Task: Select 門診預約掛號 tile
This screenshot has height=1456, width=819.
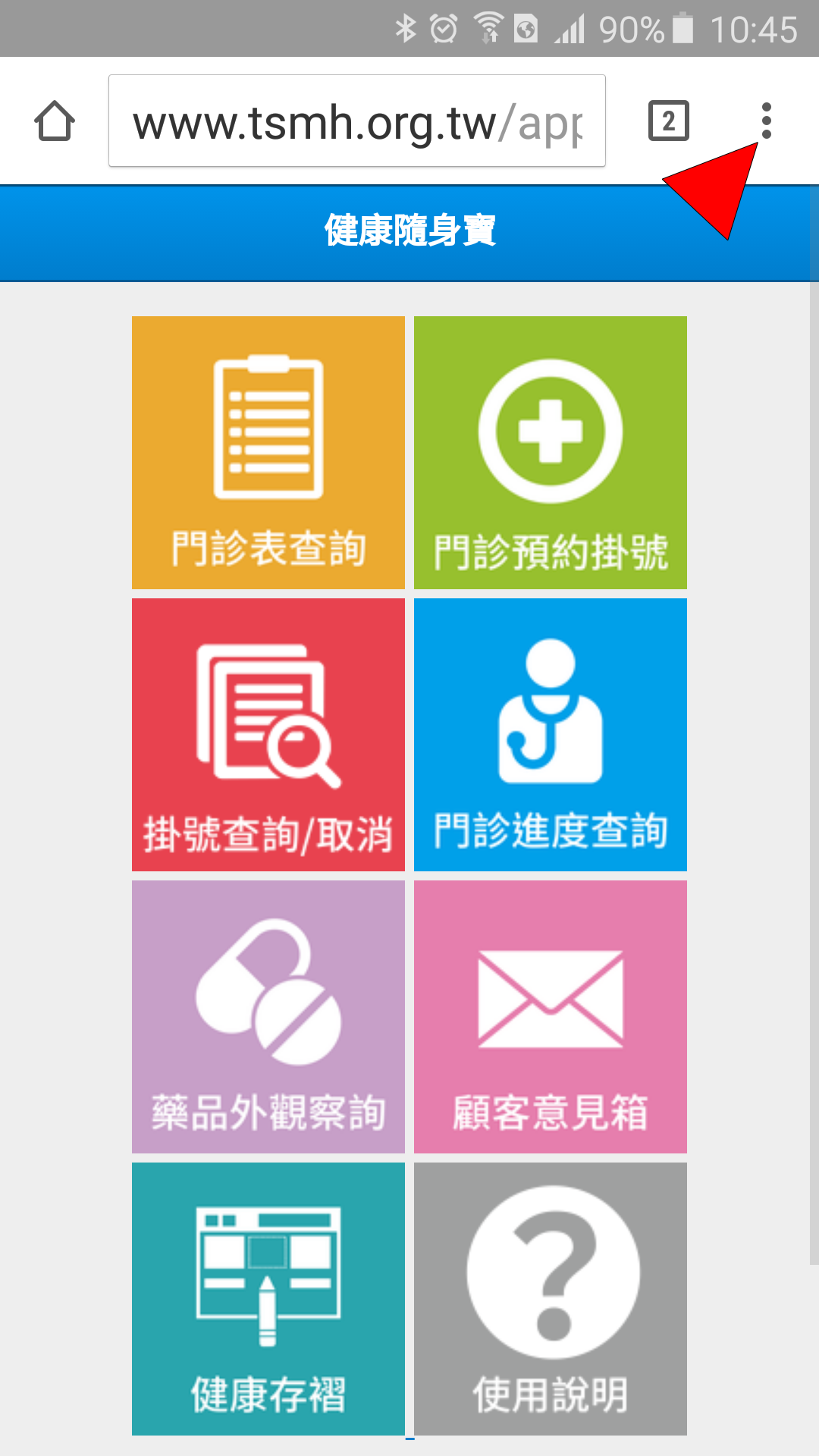Action: pos(551,453)
